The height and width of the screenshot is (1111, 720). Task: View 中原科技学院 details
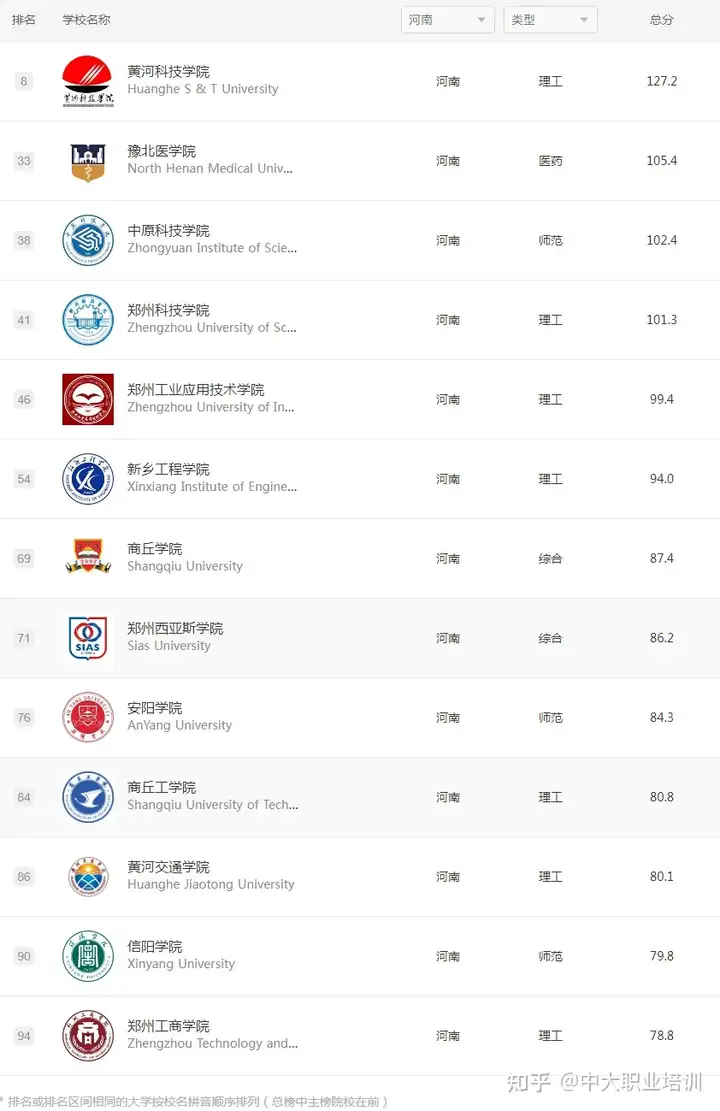[x=360, y=240]
